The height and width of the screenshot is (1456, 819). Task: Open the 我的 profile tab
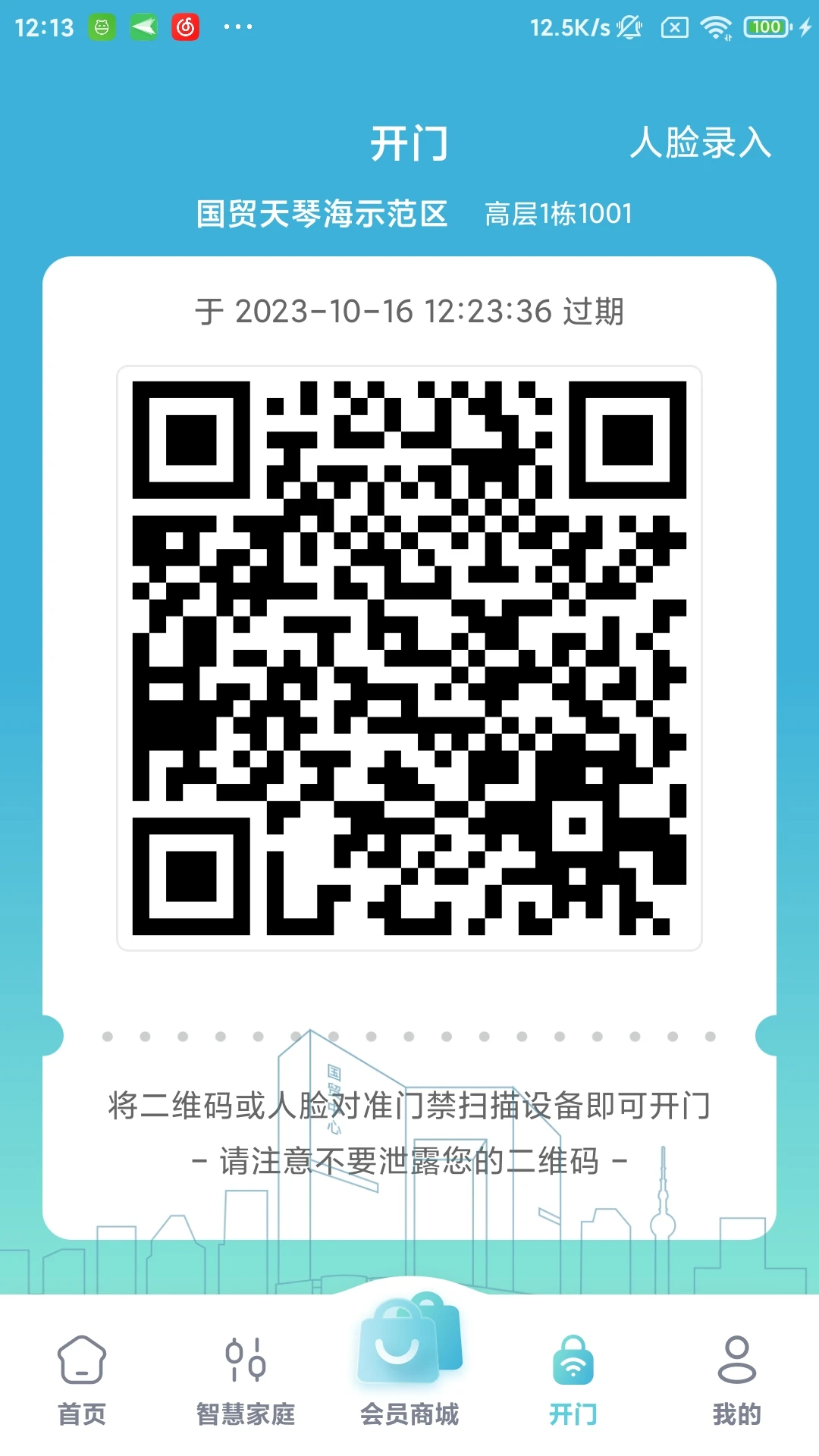pyautogui.click(x=736, y=1380)
